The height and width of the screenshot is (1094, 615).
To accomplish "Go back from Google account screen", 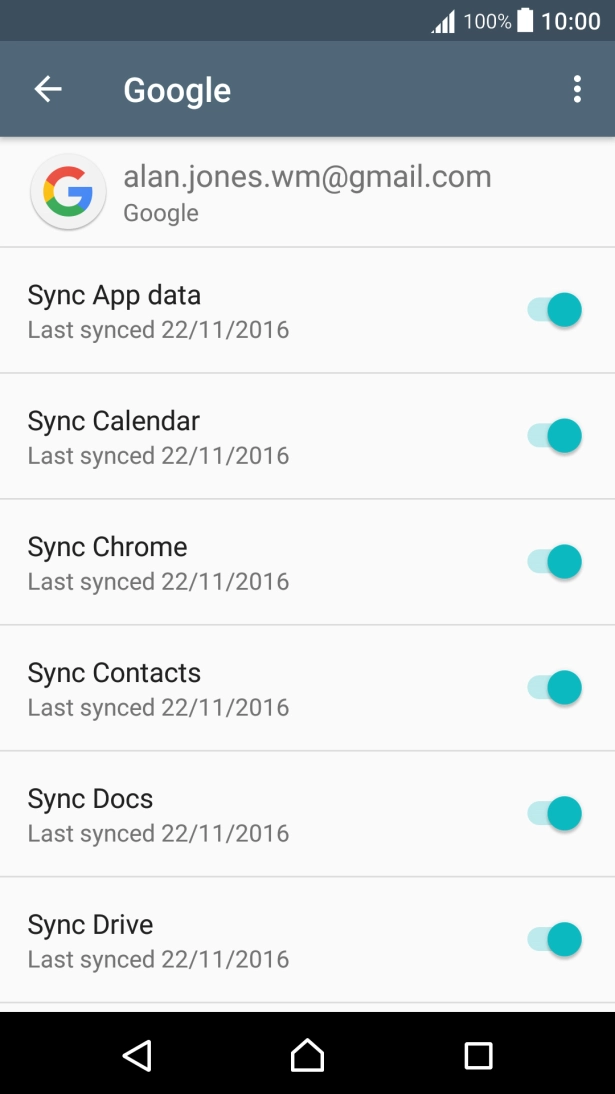I will click(48, 89).
